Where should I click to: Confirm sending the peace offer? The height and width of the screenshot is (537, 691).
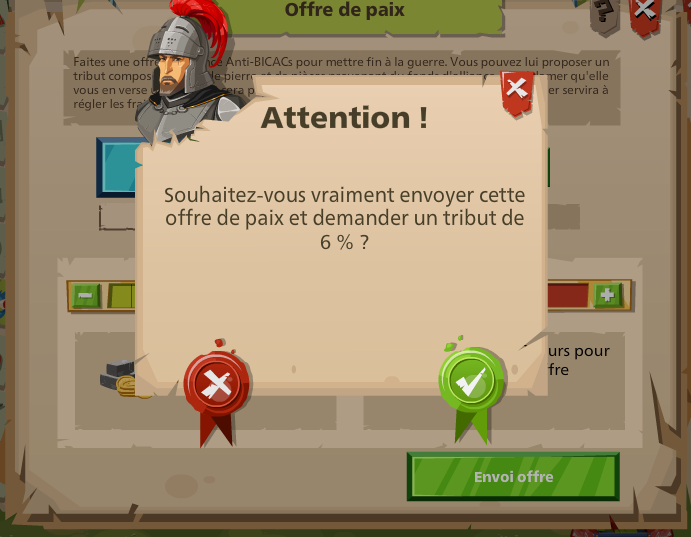[470, 381]
